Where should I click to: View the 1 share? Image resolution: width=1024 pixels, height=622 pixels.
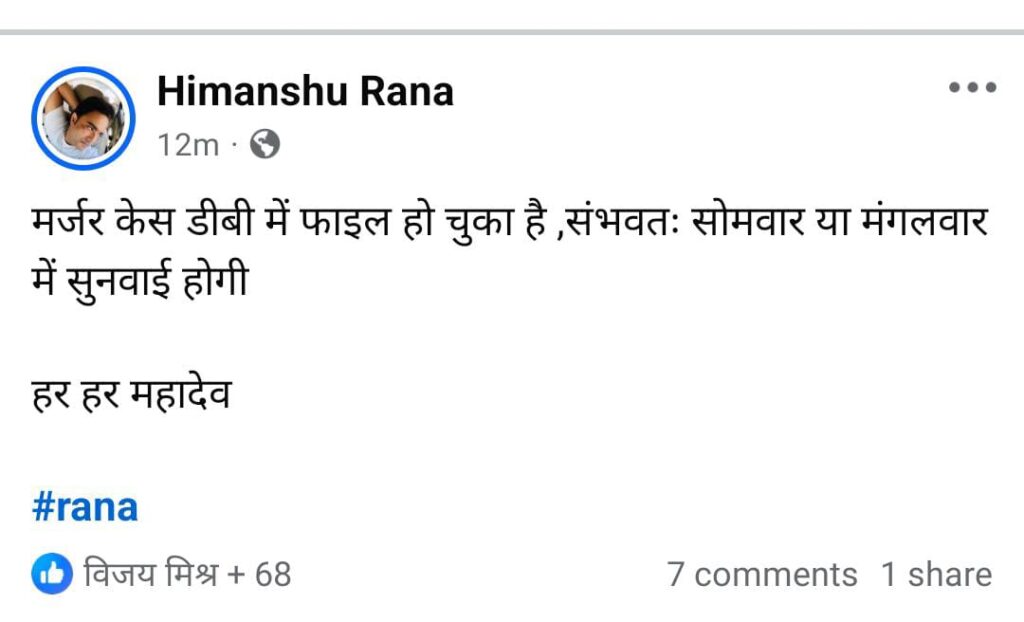[x=936, y=575]
